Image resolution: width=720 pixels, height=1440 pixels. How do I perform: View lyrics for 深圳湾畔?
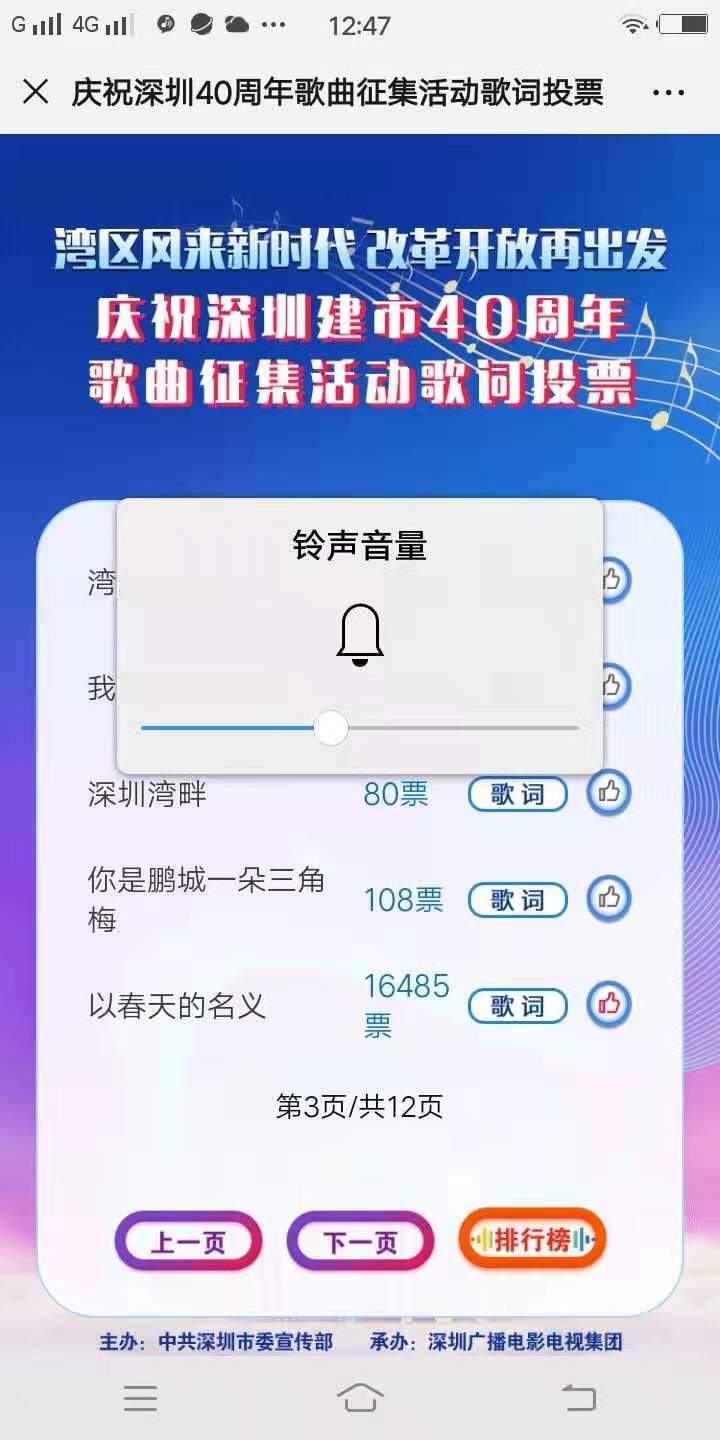[518, 795]
